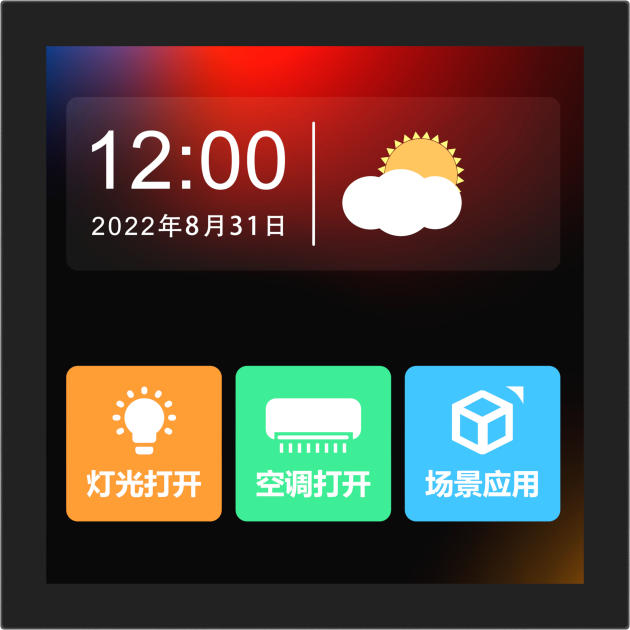Open the 场景应用 scenes tile

pyautogui.click(x=482, y=444)
